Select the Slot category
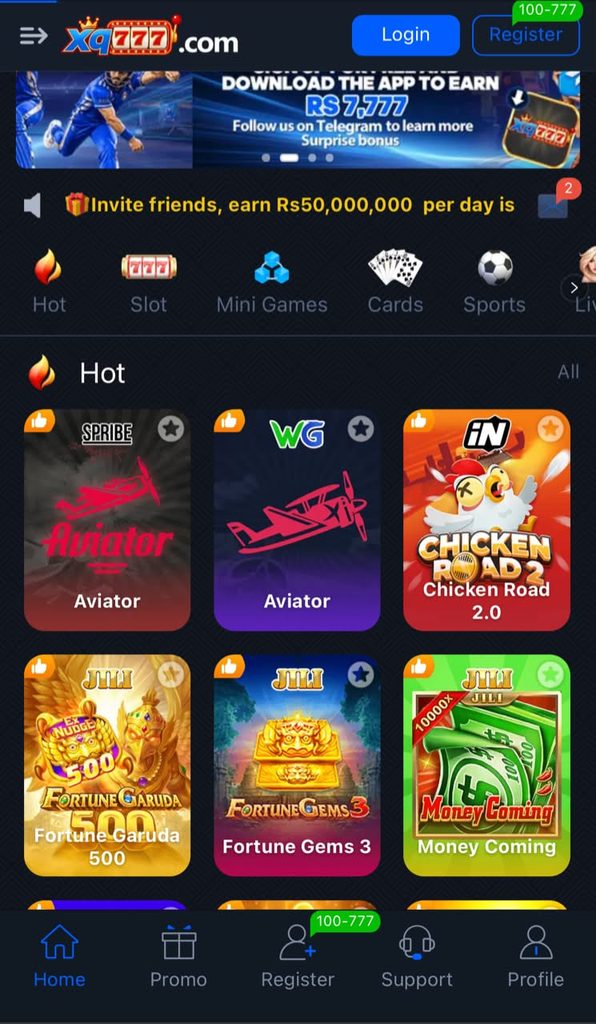This screenshot has height=1024, width=596. [148, 283]
